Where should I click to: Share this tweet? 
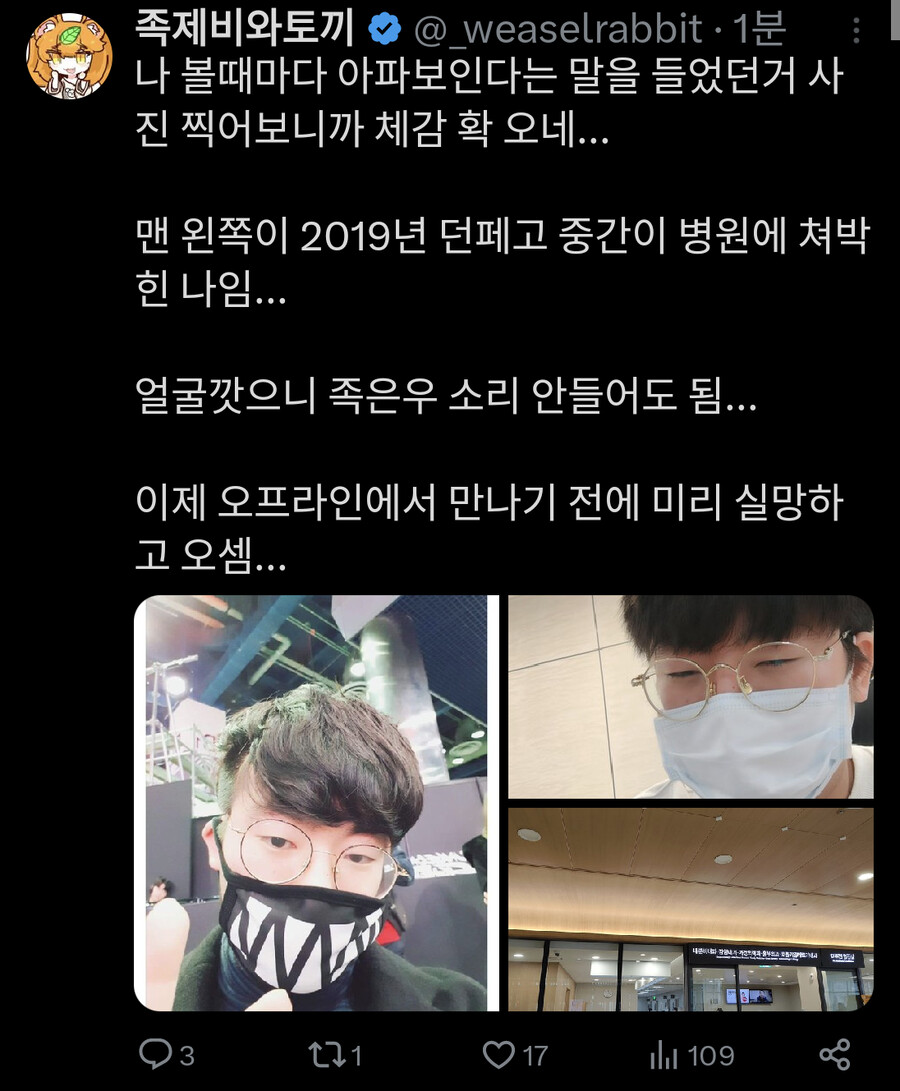pos(834,1053)
